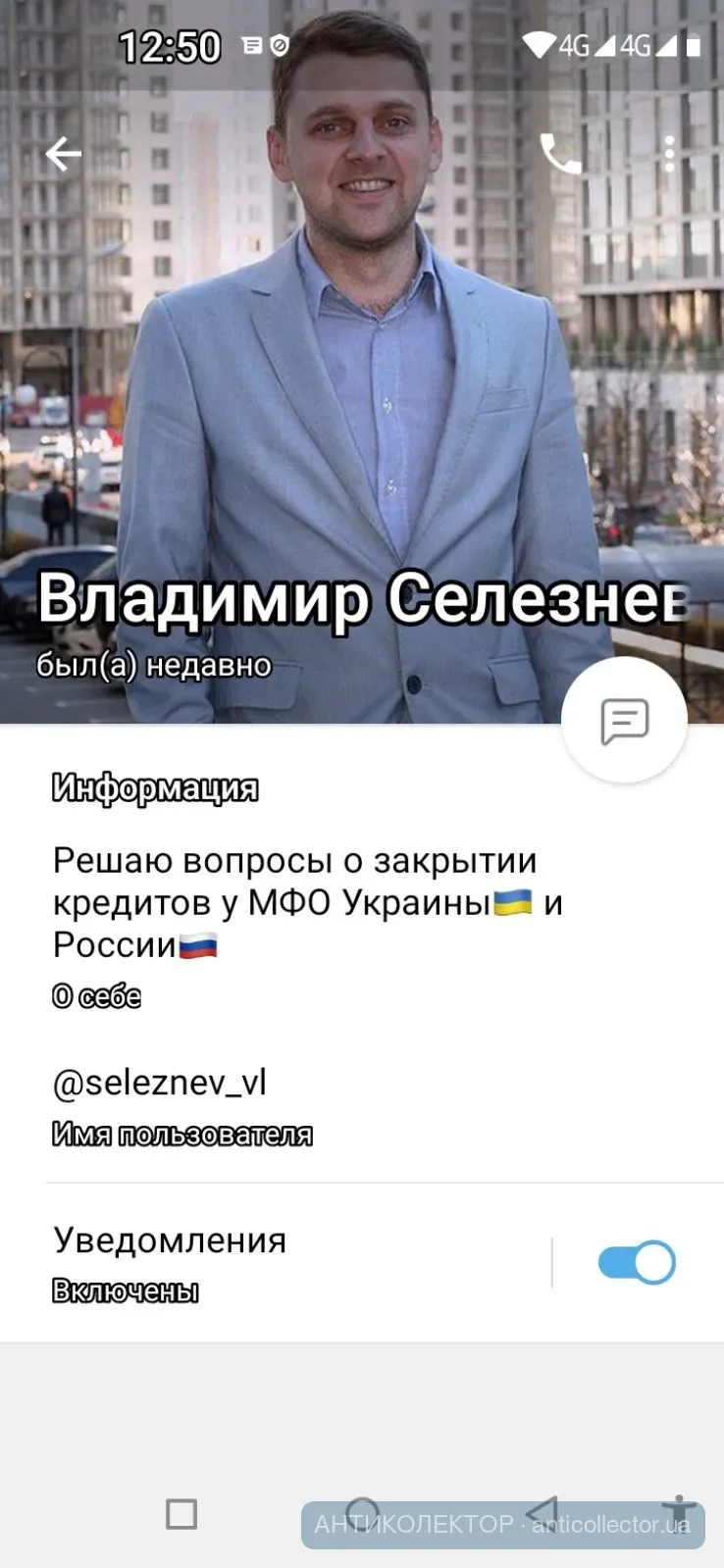Viewport: 724px width, 1568px height.
Task: Open recent apps with square button
Action: [x=181, y=1513]
